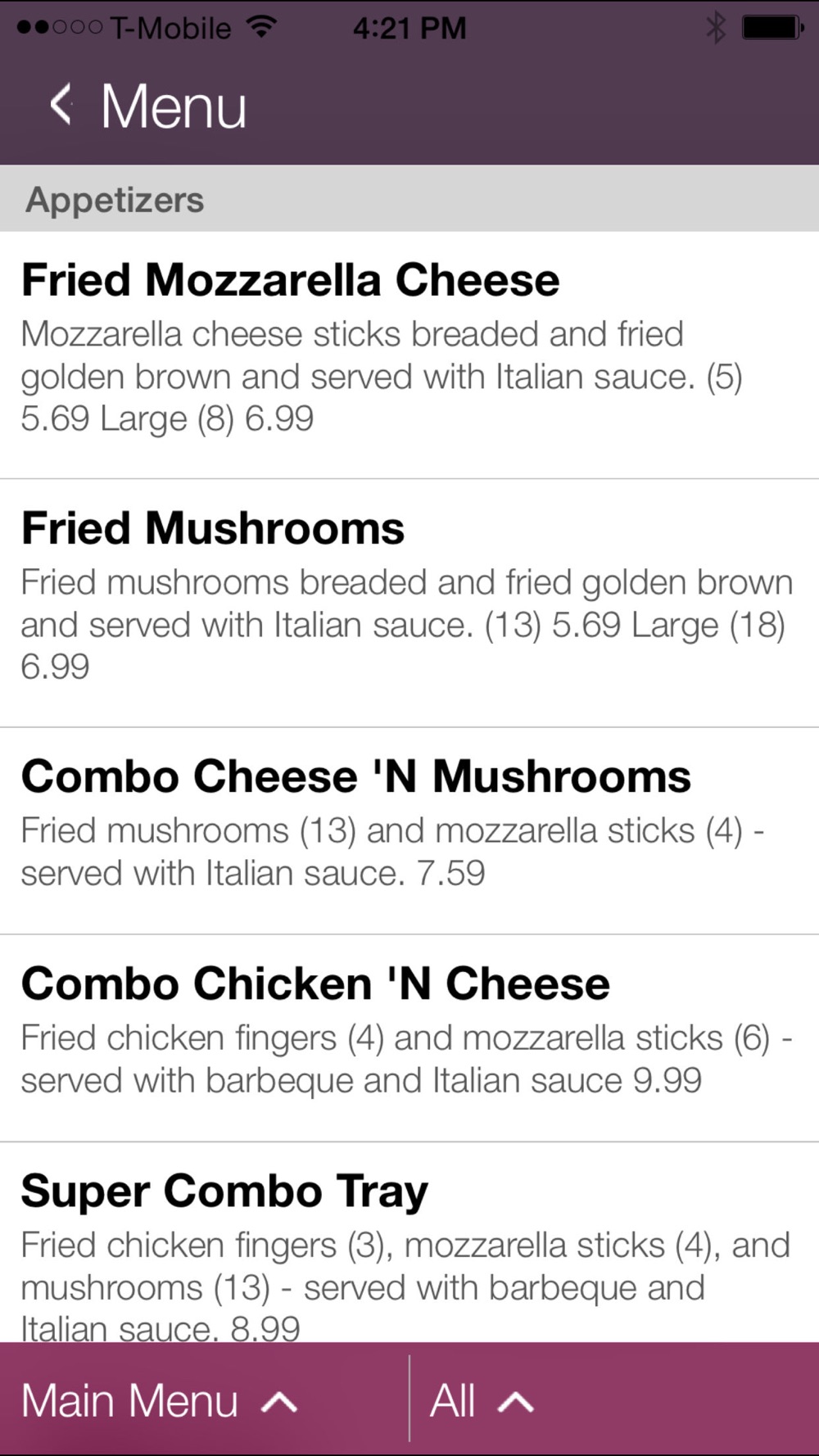Expand the Main Menu selector
This screenshot has height=1456, width=819.
[x=161, y=1400]
